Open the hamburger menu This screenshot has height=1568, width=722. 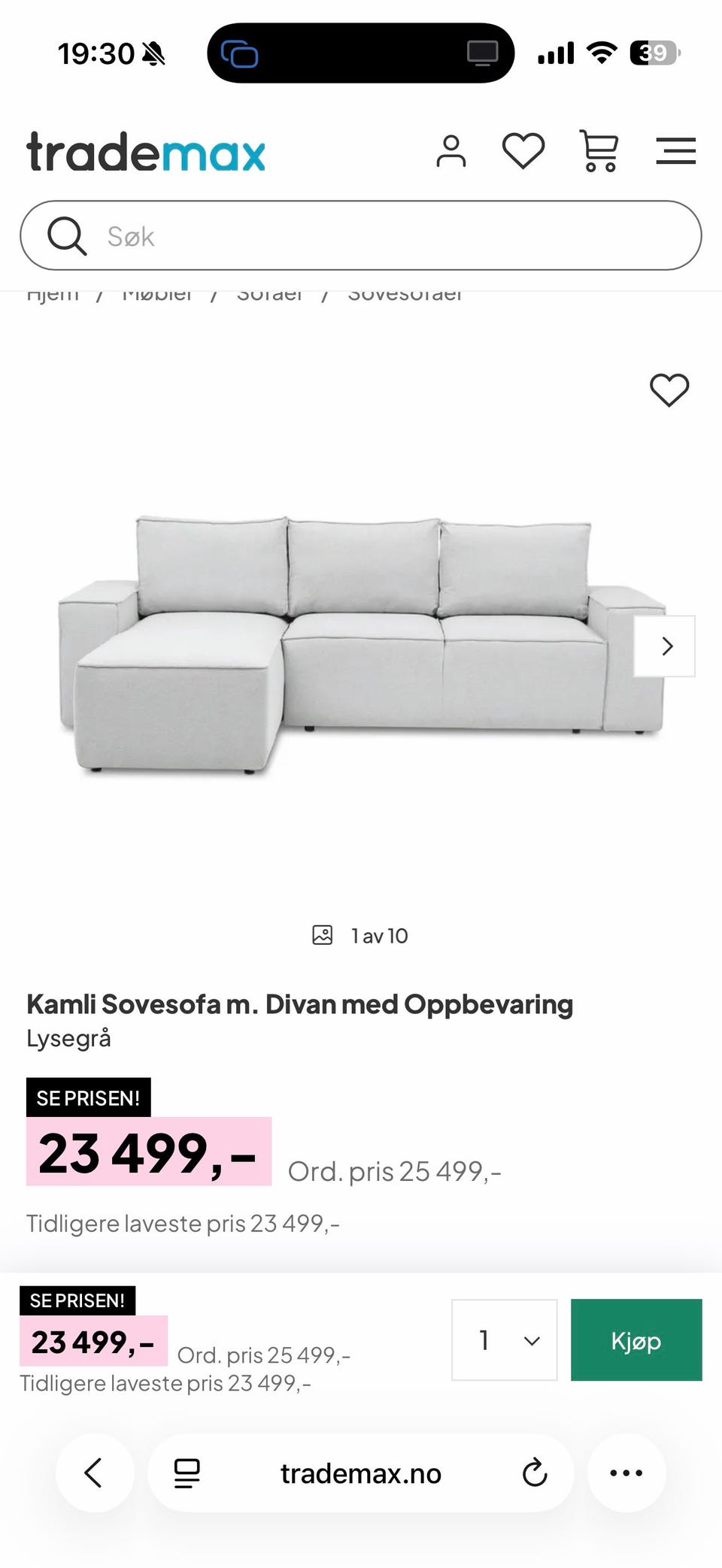click(x=675, y=151)
